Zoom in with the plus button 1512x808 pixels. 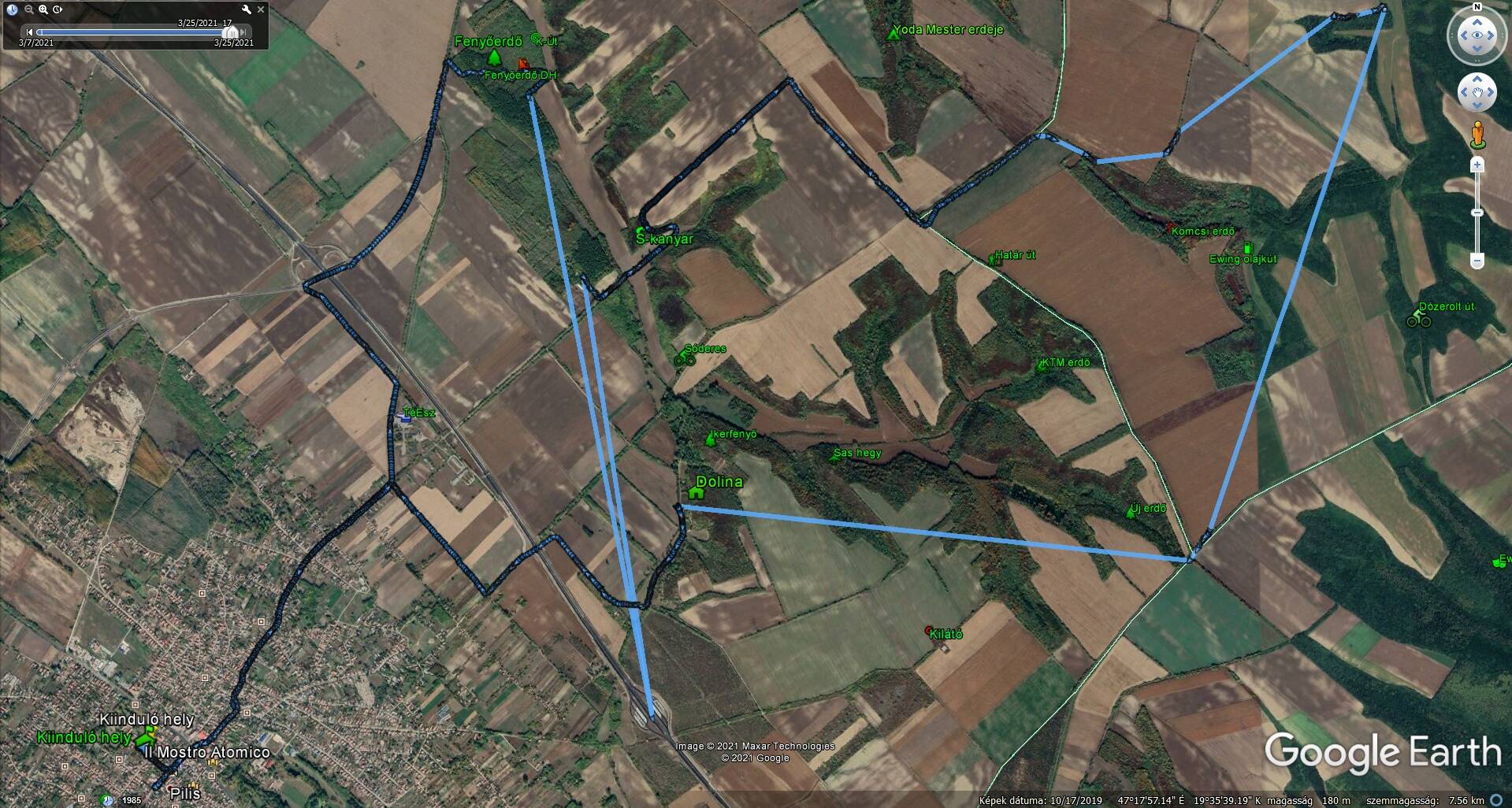pos(1477,165)
